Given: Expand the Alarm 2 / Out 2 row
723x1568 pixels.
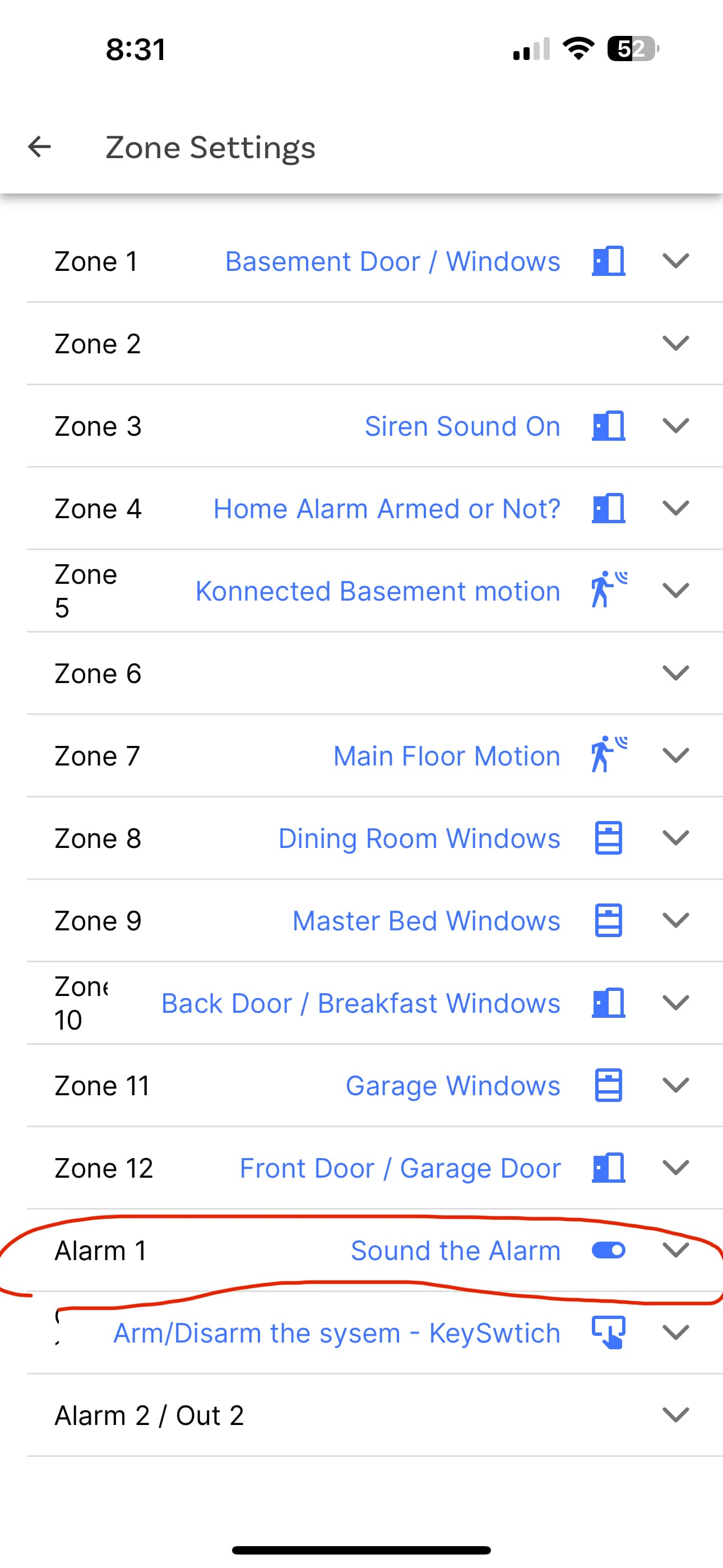Looking at the screenshot, I should pos(374,1415).
